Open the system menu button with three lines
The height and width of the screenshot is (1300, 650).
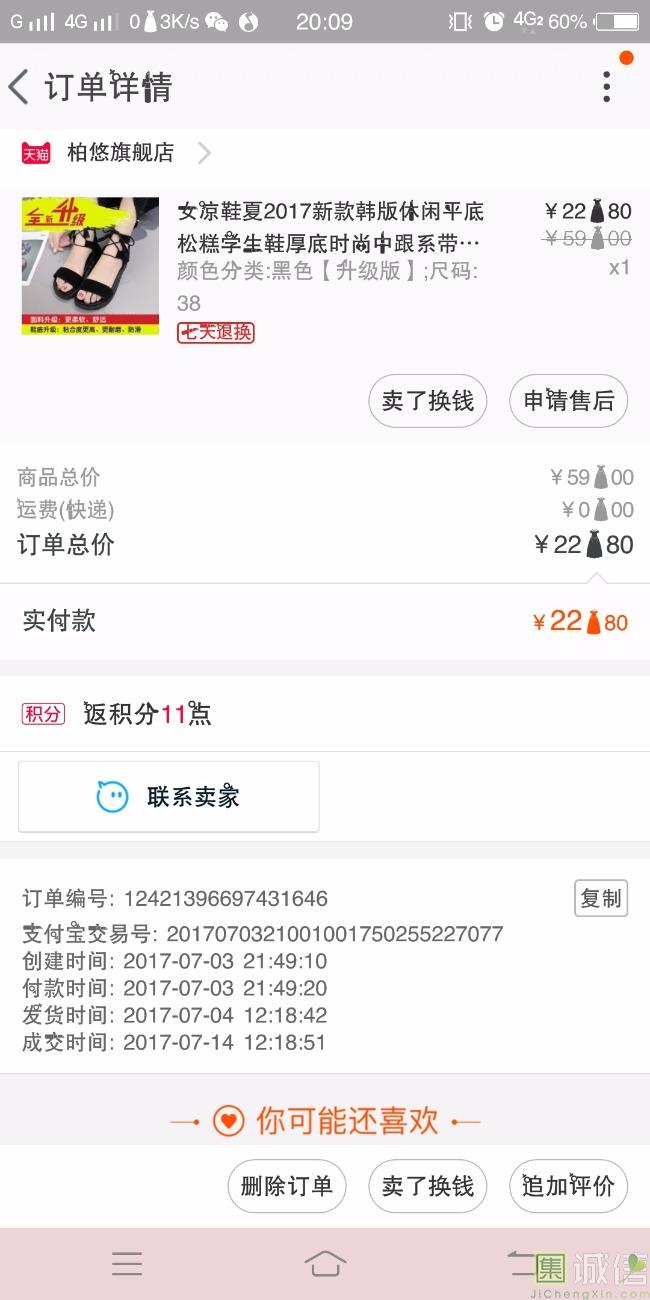tap(127, 1264)
